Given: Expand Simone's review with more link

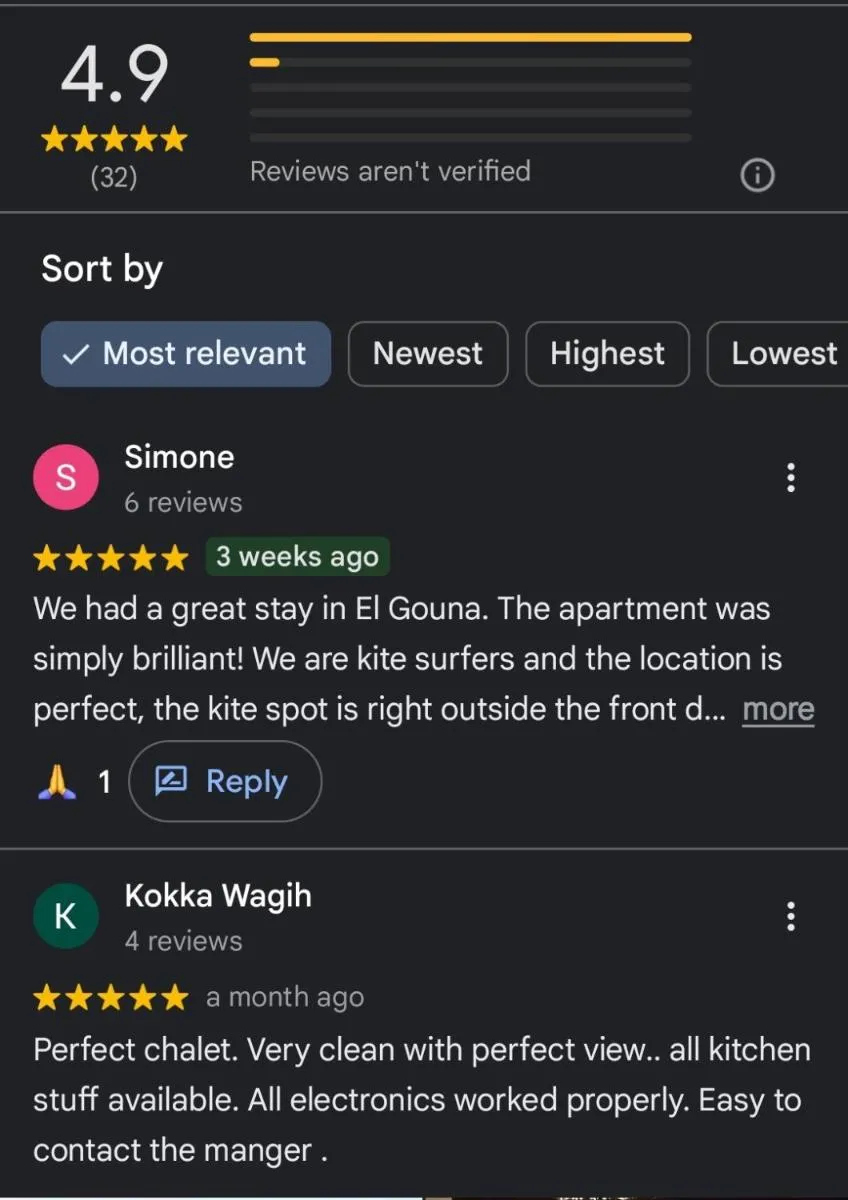Looking at the screenshot, I should coord(778,710).
